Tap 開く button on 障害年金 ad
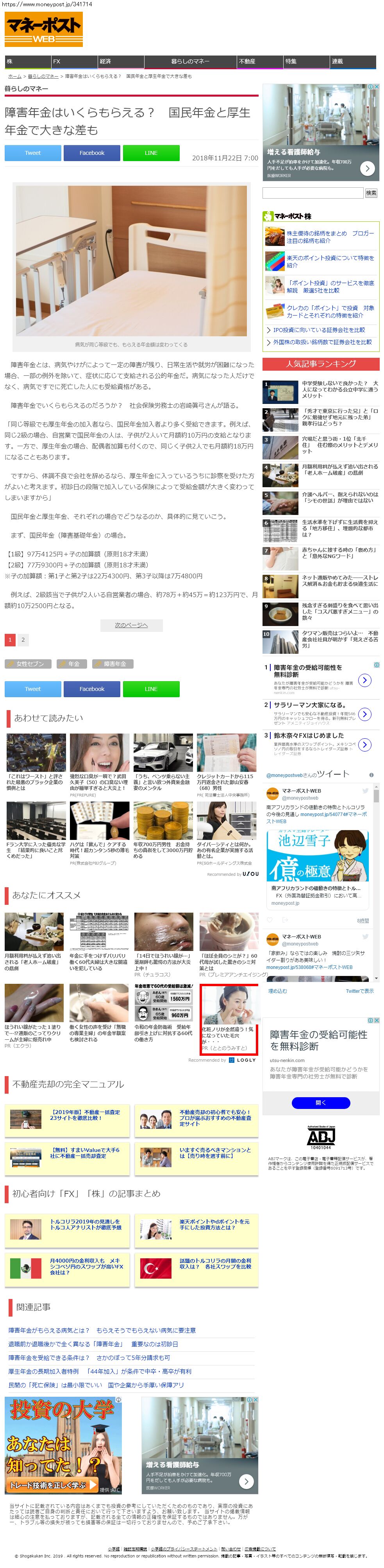The image size is (384, 1568). [x=321, y=1103]
